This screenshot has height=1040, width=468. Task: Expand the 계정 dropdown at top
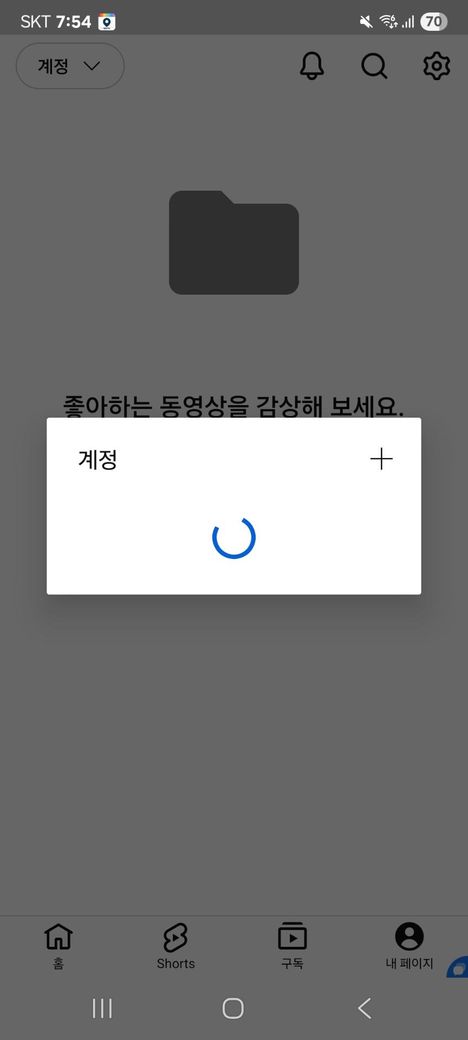(70, 66)
